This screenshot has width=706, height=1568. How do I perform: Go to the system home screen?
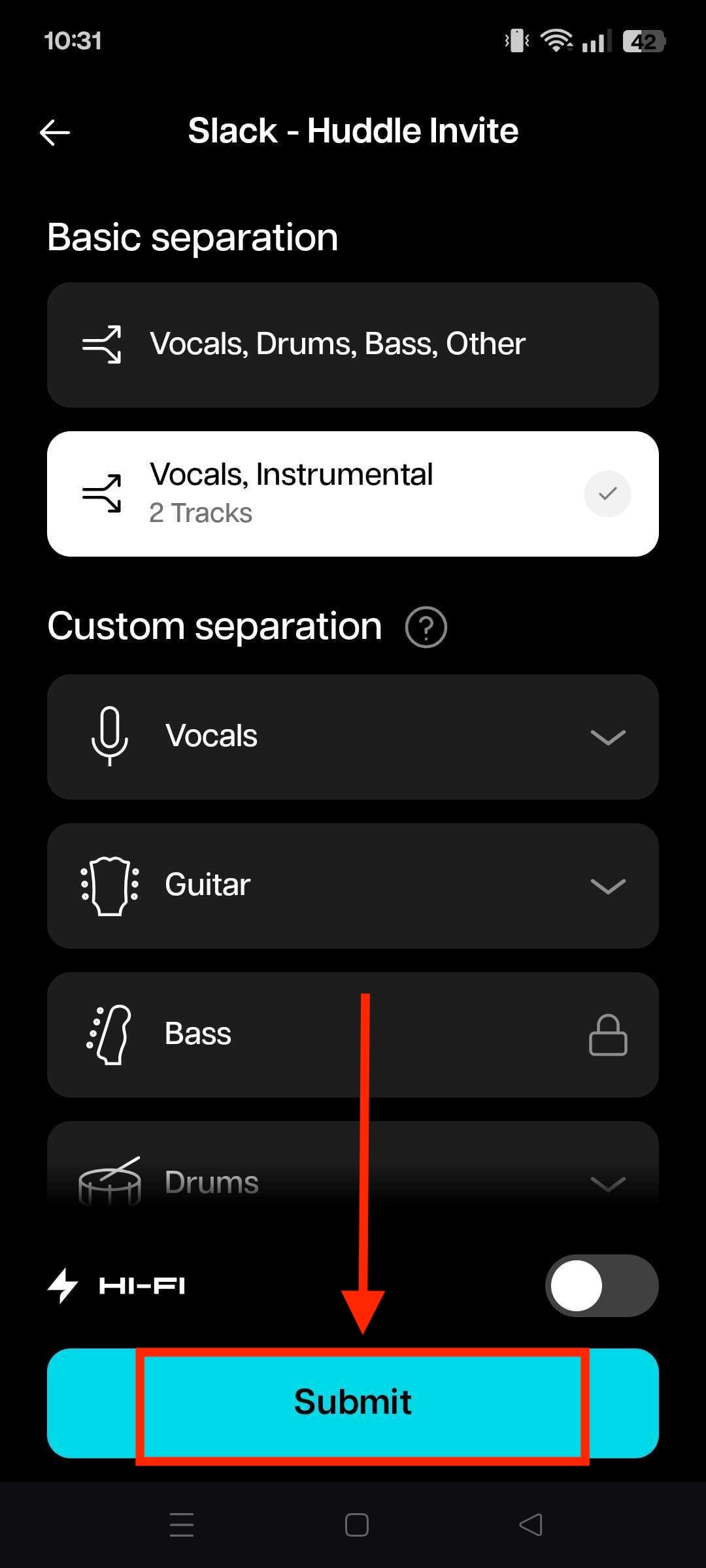[x=356, y=1525]
